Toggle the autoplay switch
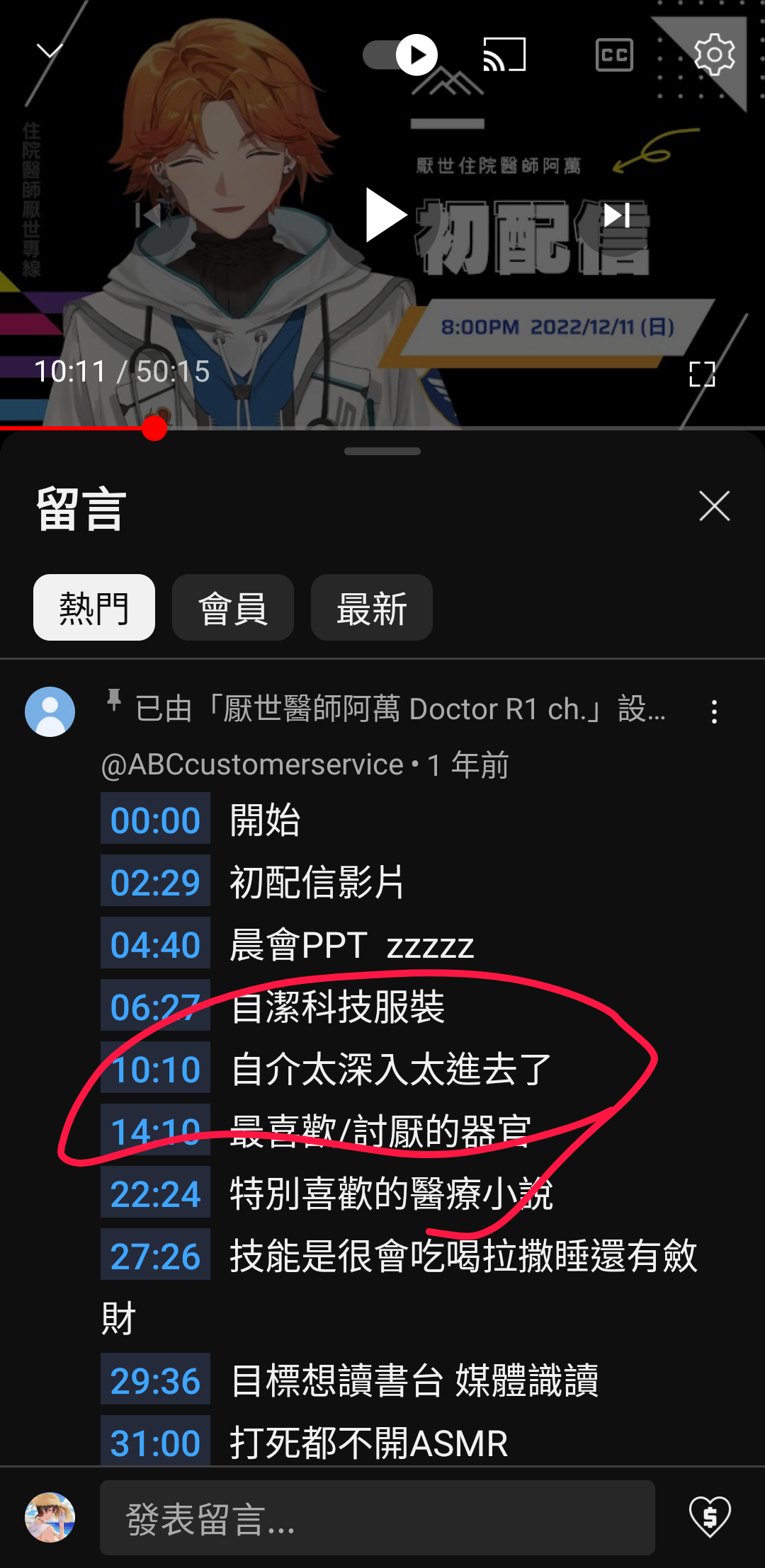Viewport: 765px width, 1568px height. (400, 55)
